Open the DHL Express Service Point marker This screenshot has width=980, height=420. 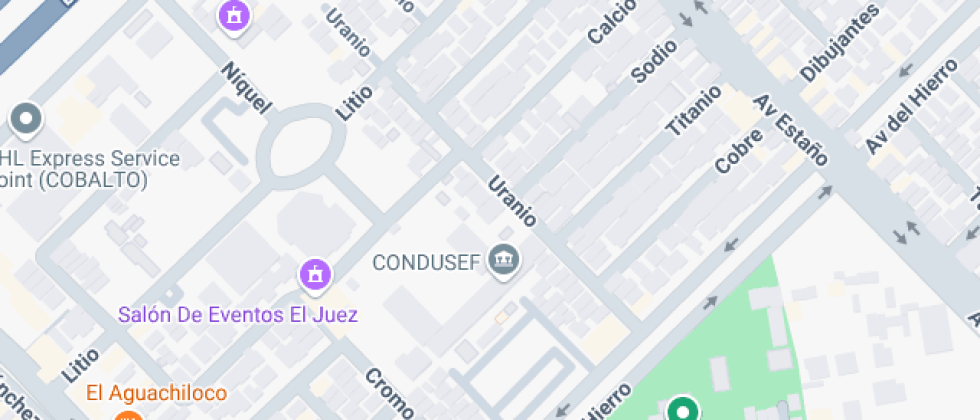[x=25, y=119]
